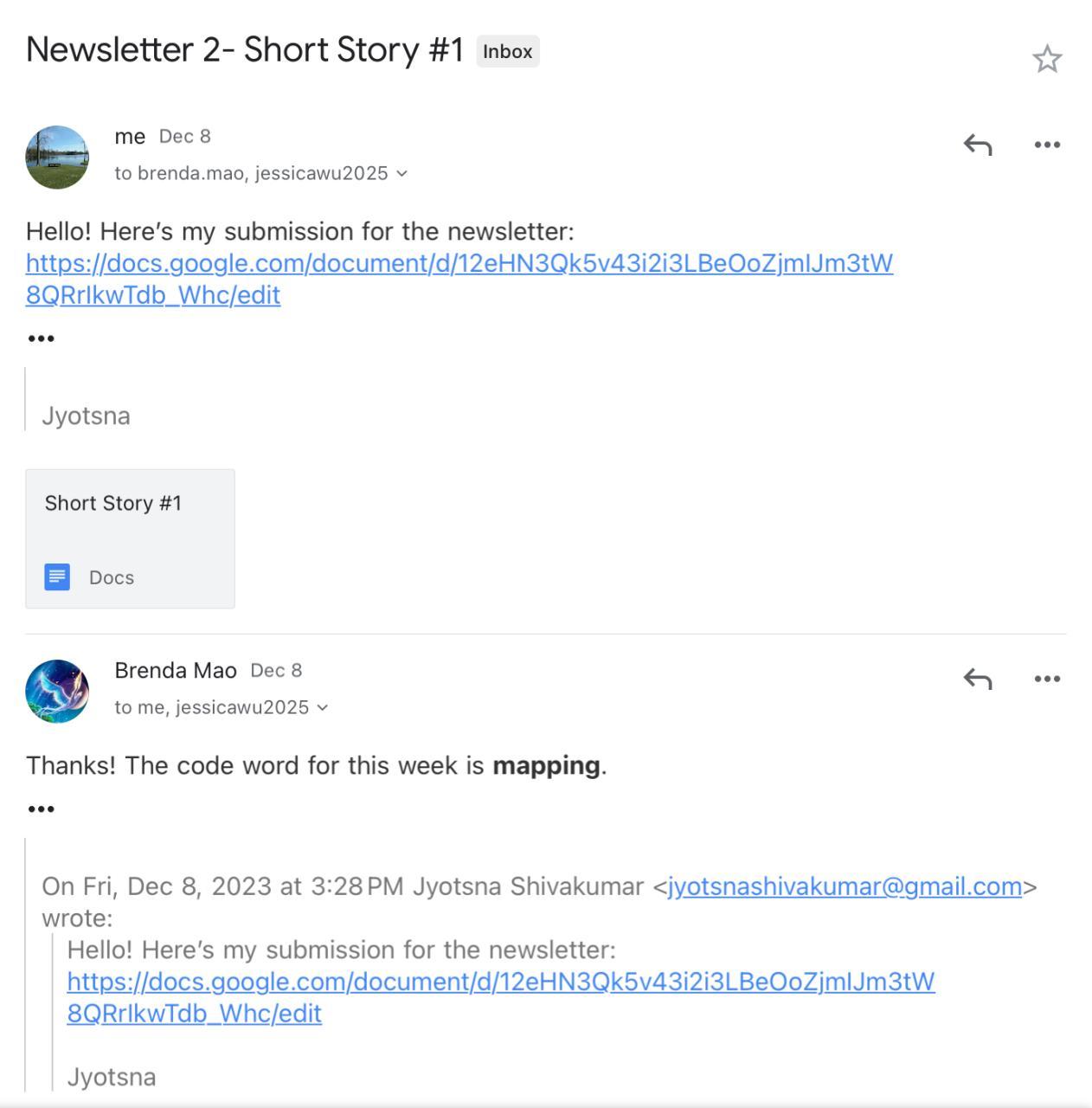
Task: View Brenda Mao's profile picture
Action: click(57, 691)
